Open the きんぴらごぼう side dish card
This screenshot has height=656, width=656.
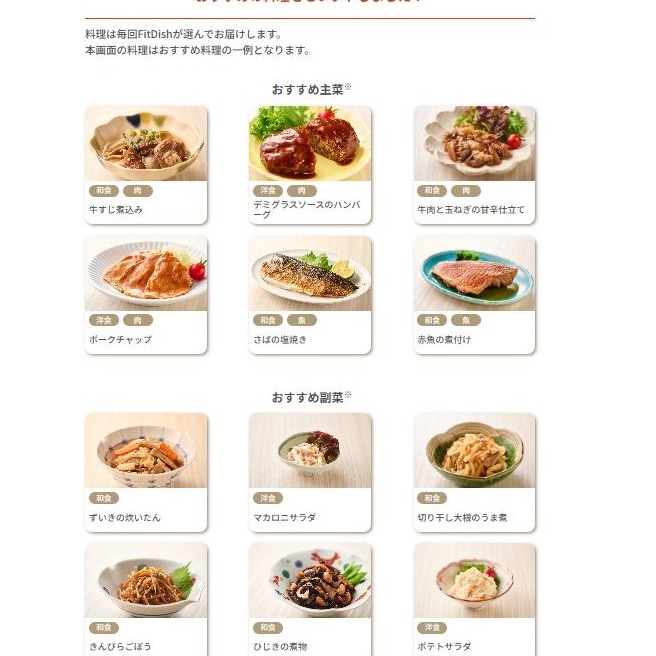146,598
